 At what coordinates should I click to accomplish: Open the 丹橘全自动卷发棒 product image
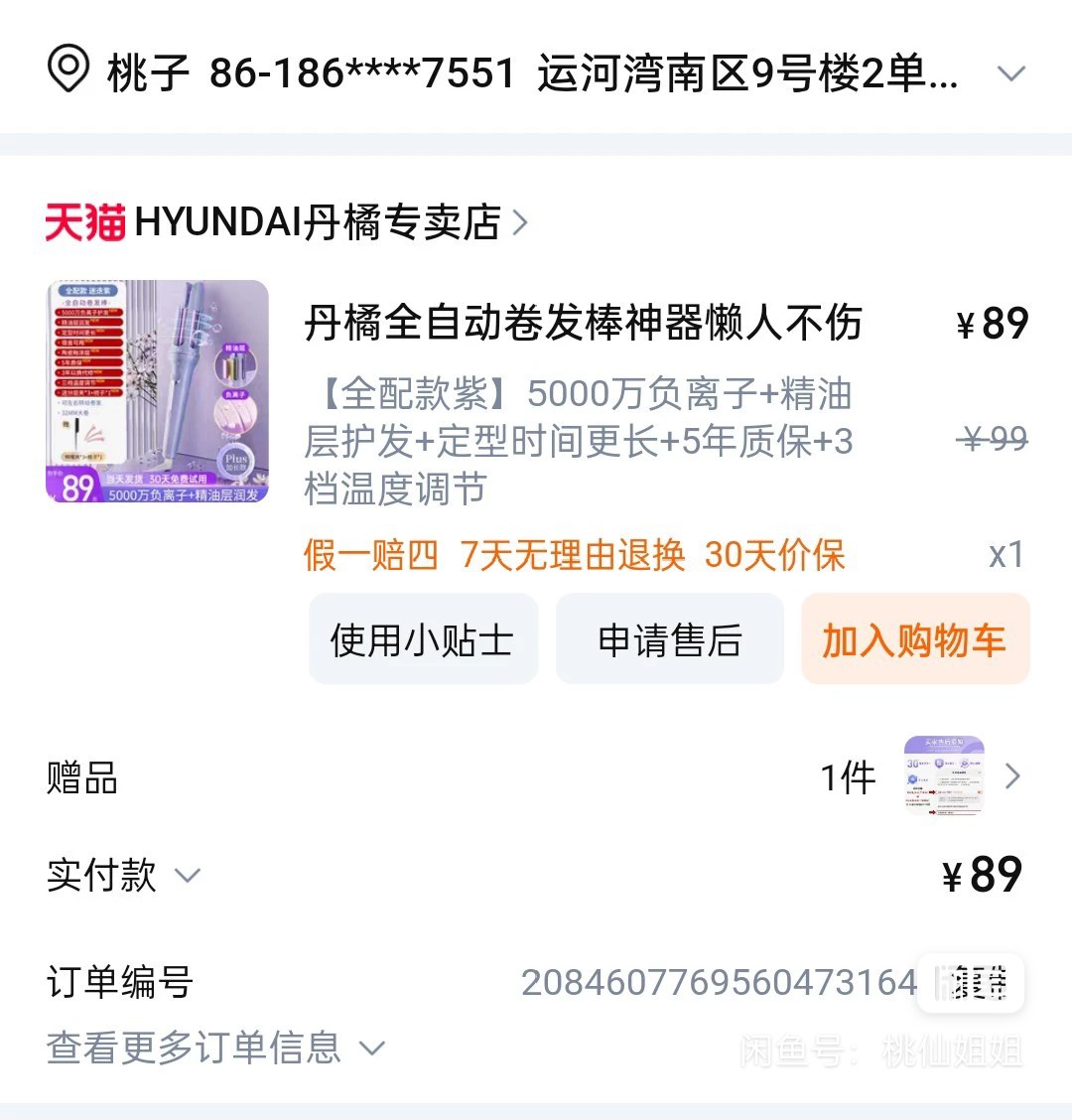pos(158,391)
